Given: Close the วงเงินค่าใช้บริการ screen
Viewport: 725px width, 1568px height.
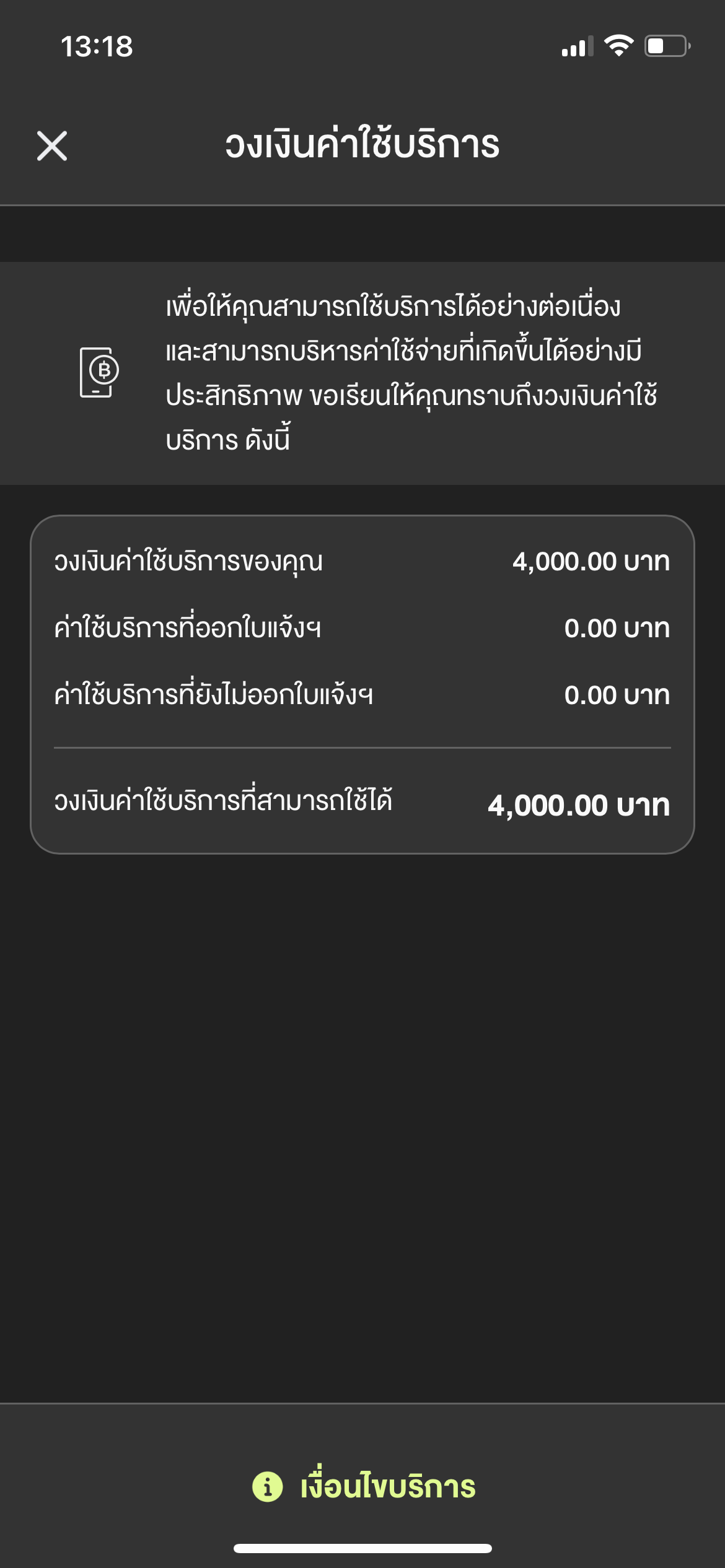Looking at the screenshot, I should [x=52, y=146].
